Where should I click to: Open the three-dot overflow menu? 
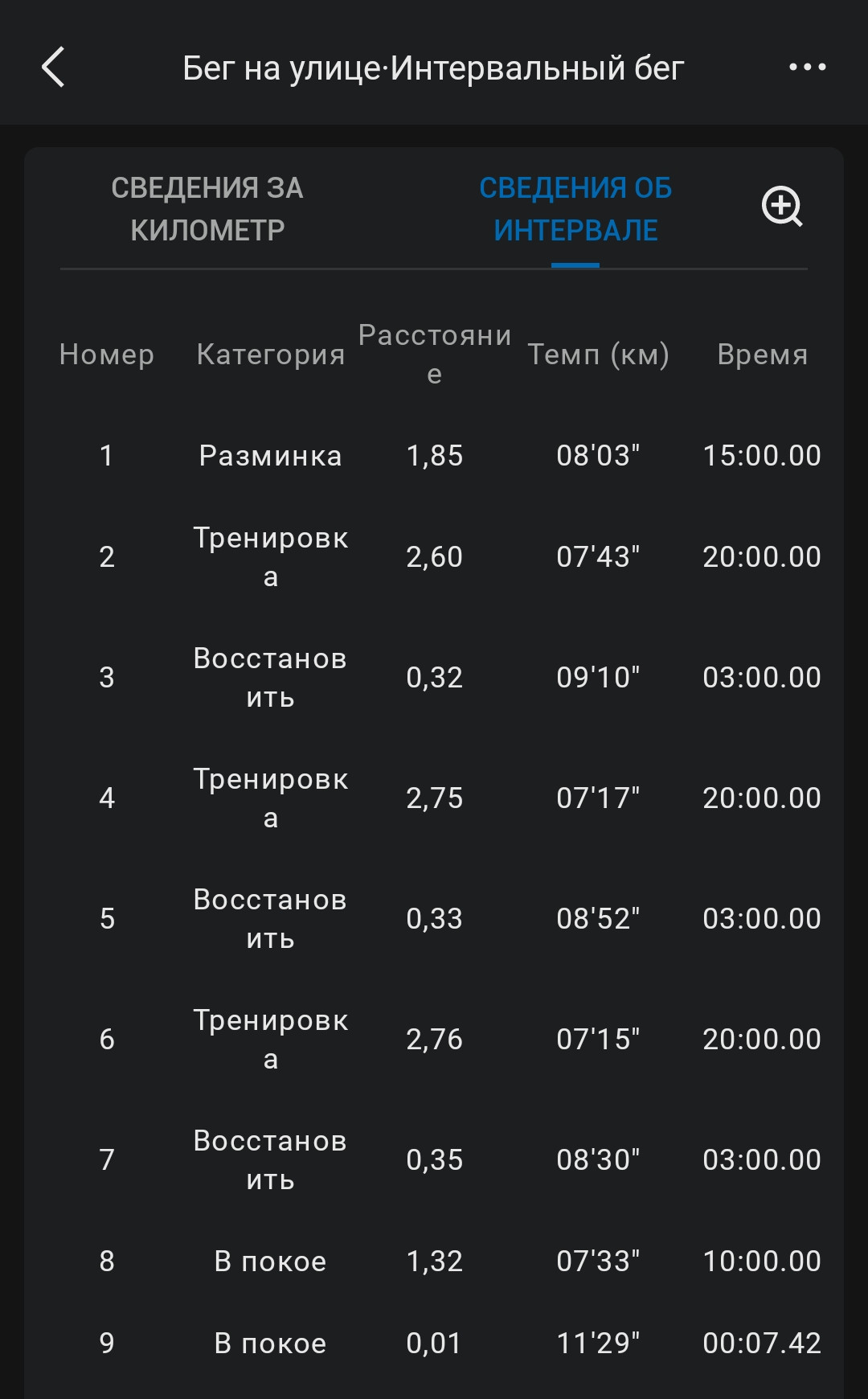[807, 68]
